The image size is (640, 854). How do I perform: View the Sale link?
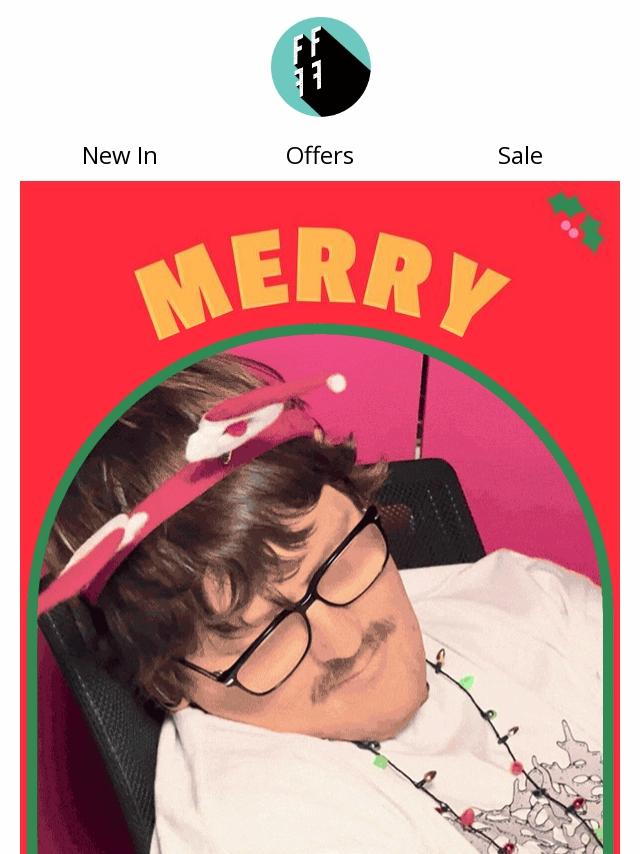(x=520, y=156)
